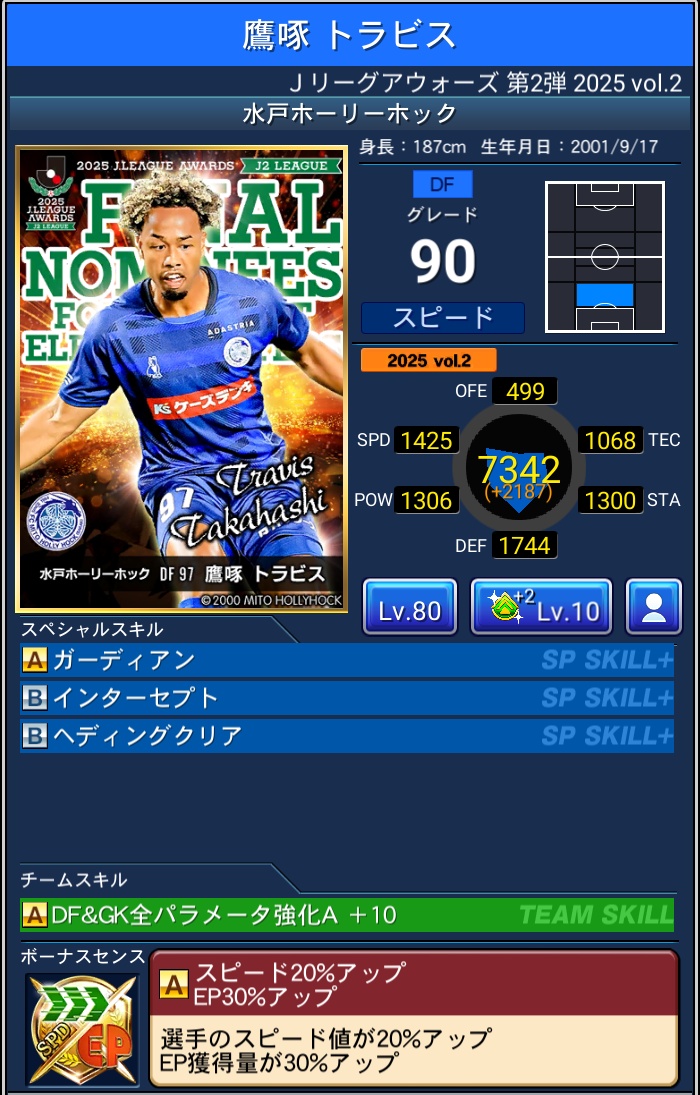Tap the スピード20%アップ bonus sense panel
The image size is (700, 1095).
(x=413, y=1017)
